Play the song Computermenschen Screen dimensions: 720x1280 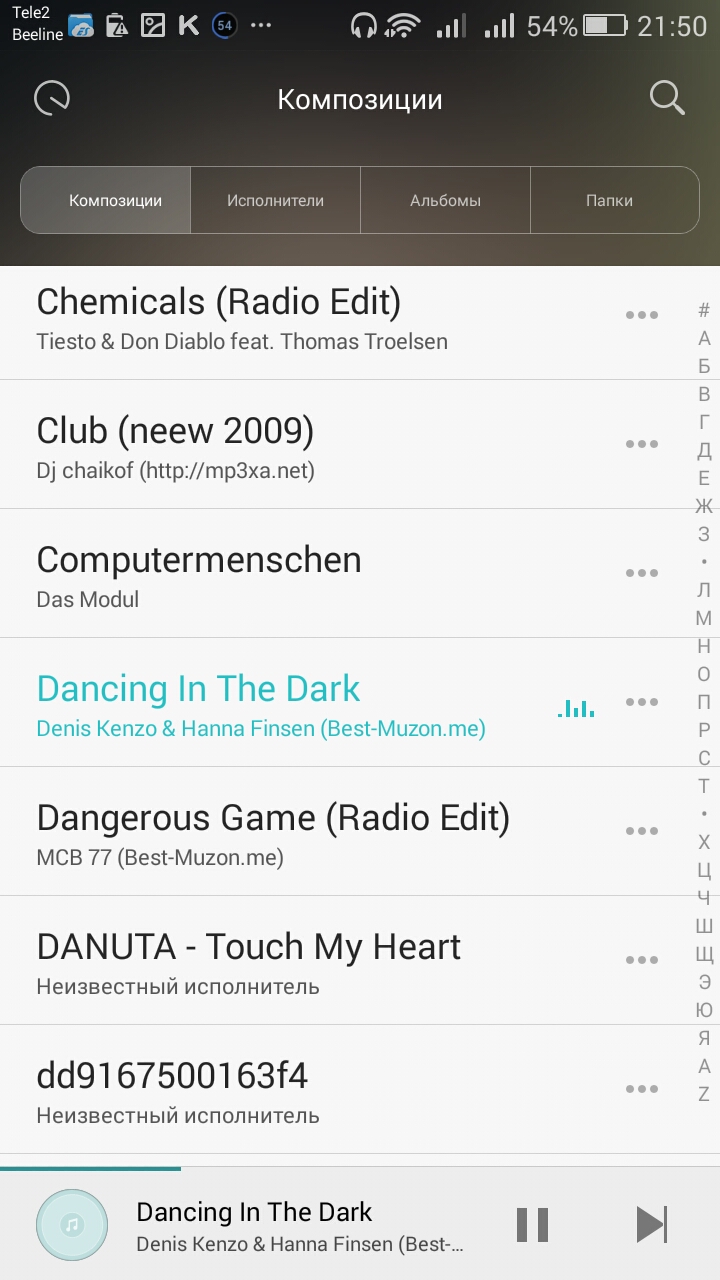coord(300,574)
